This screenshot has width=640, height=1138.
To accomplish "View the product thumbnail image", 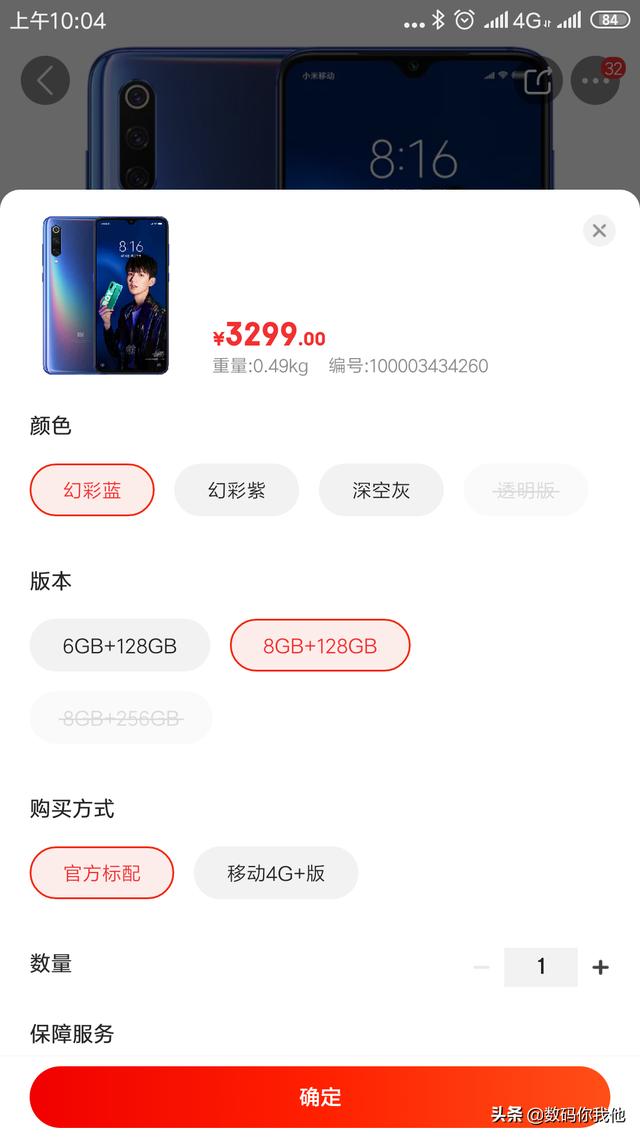I will [106, 295].
